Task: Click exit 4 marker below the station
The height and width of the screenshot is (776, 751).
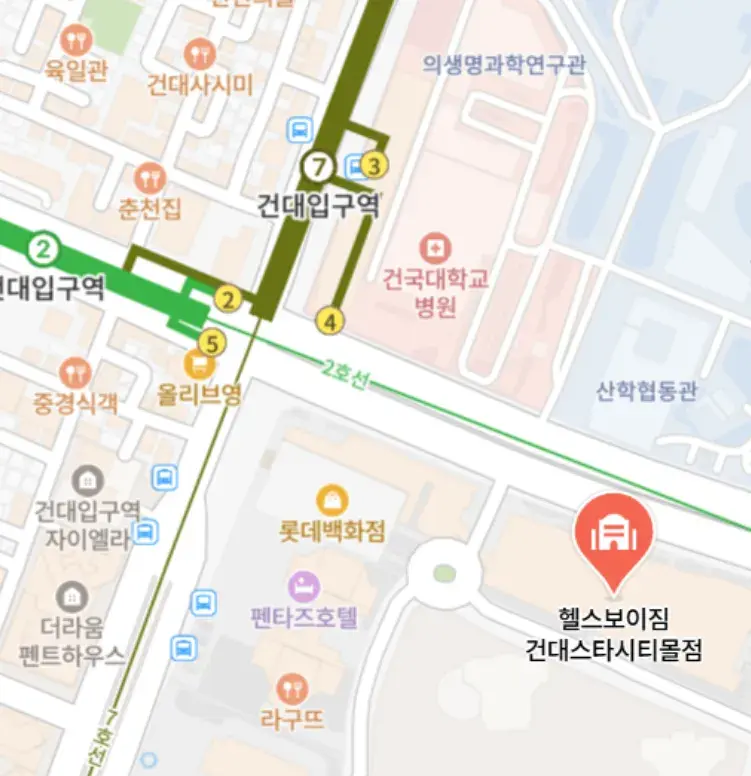Action: [x=331, y=321]
